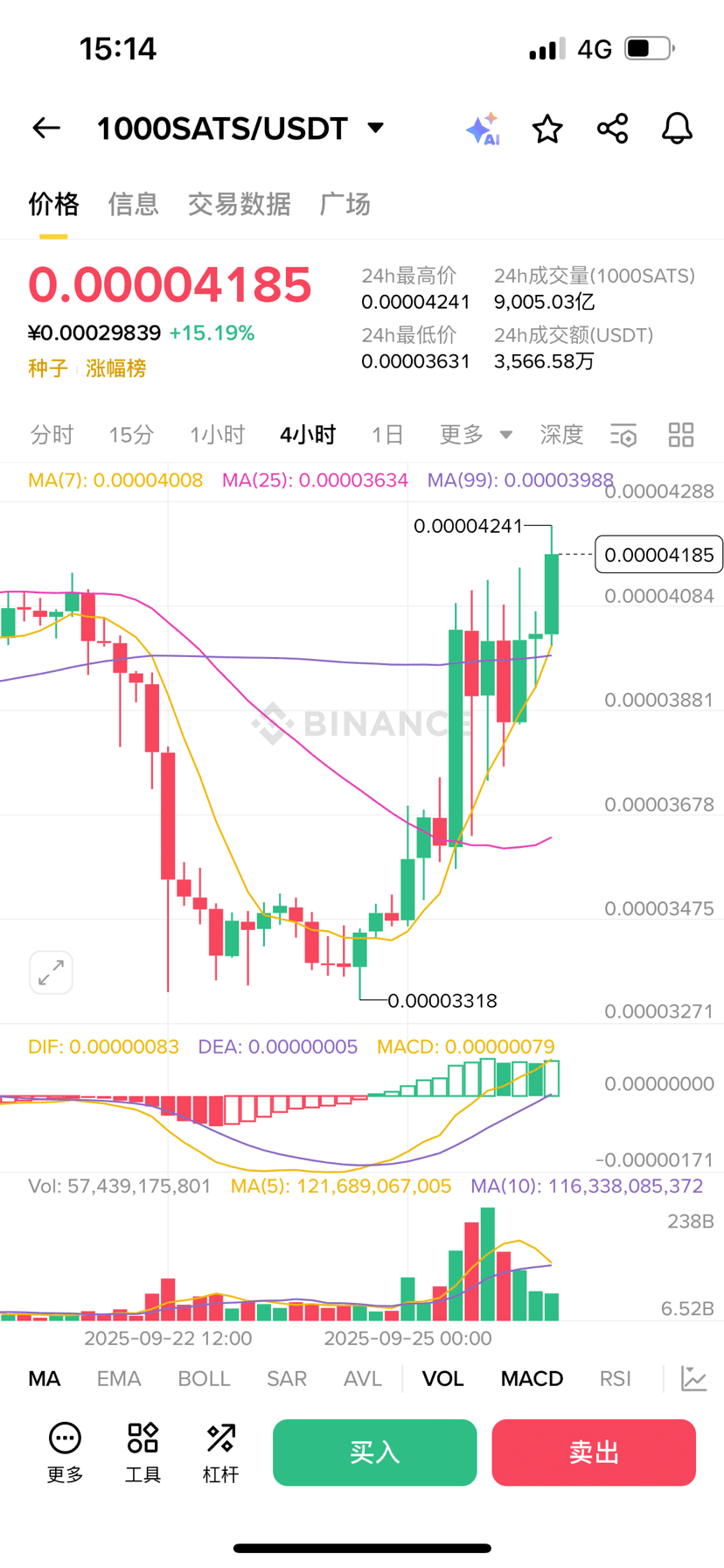The height and width of the screenshot is (1568, 724).
Task: Expand the 更多 interval dropdown
Action: point(475,435)
